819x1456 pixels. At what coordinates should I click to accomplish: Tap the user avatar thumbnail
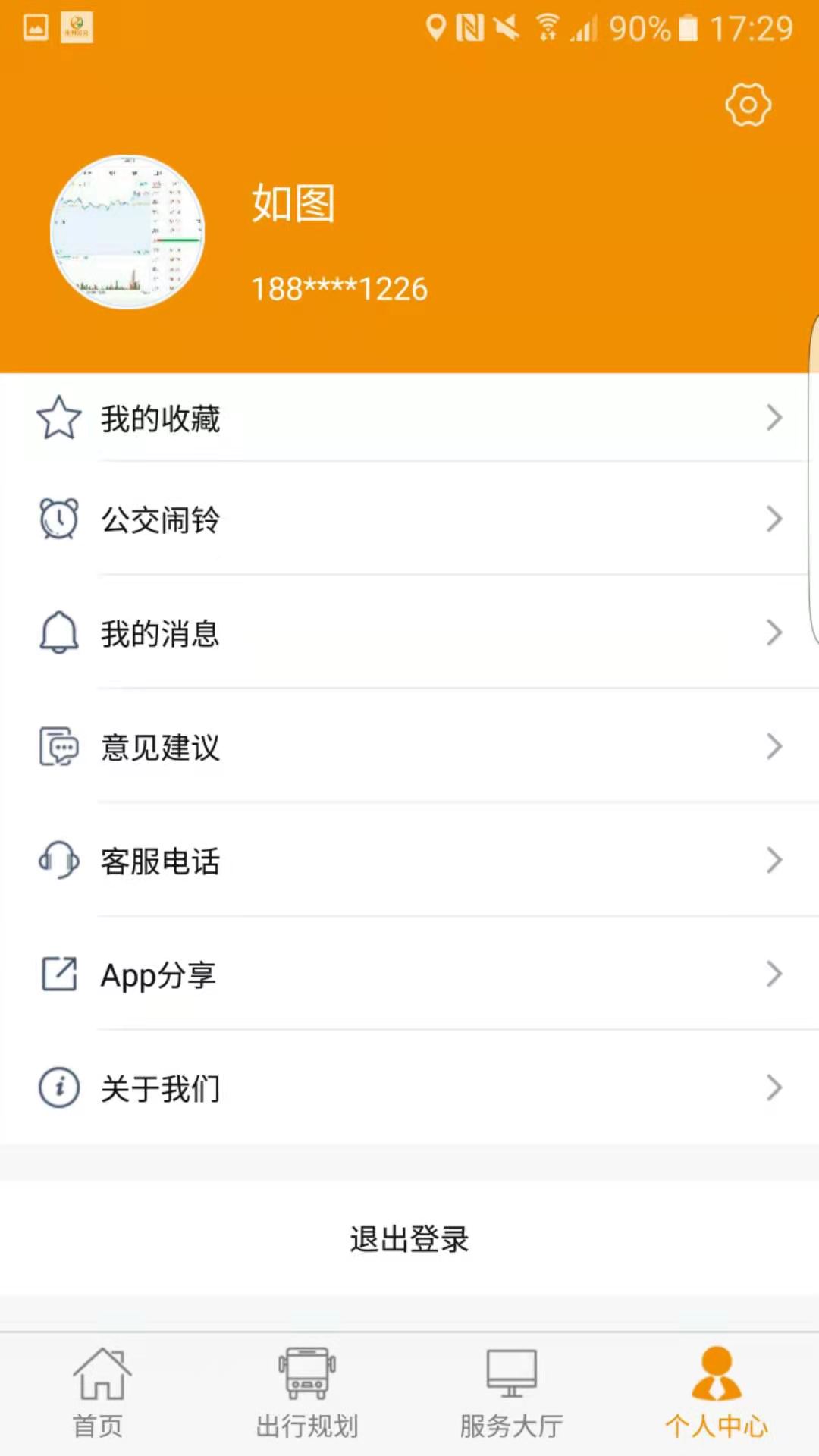(x=127, y=231)
